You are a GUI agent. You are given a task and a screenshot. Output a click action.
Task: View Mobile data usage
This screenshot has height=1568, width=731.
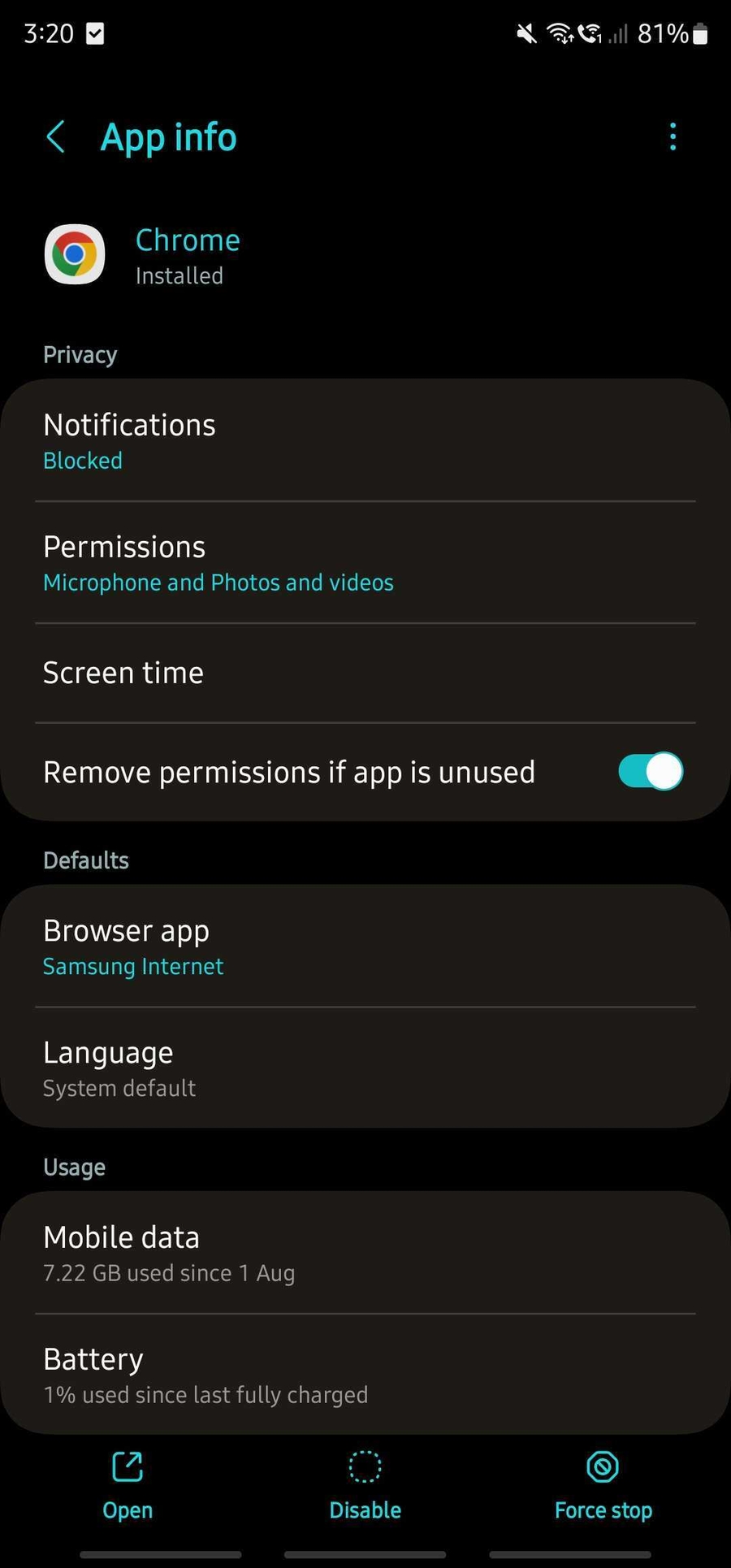tap(365, 1254)
